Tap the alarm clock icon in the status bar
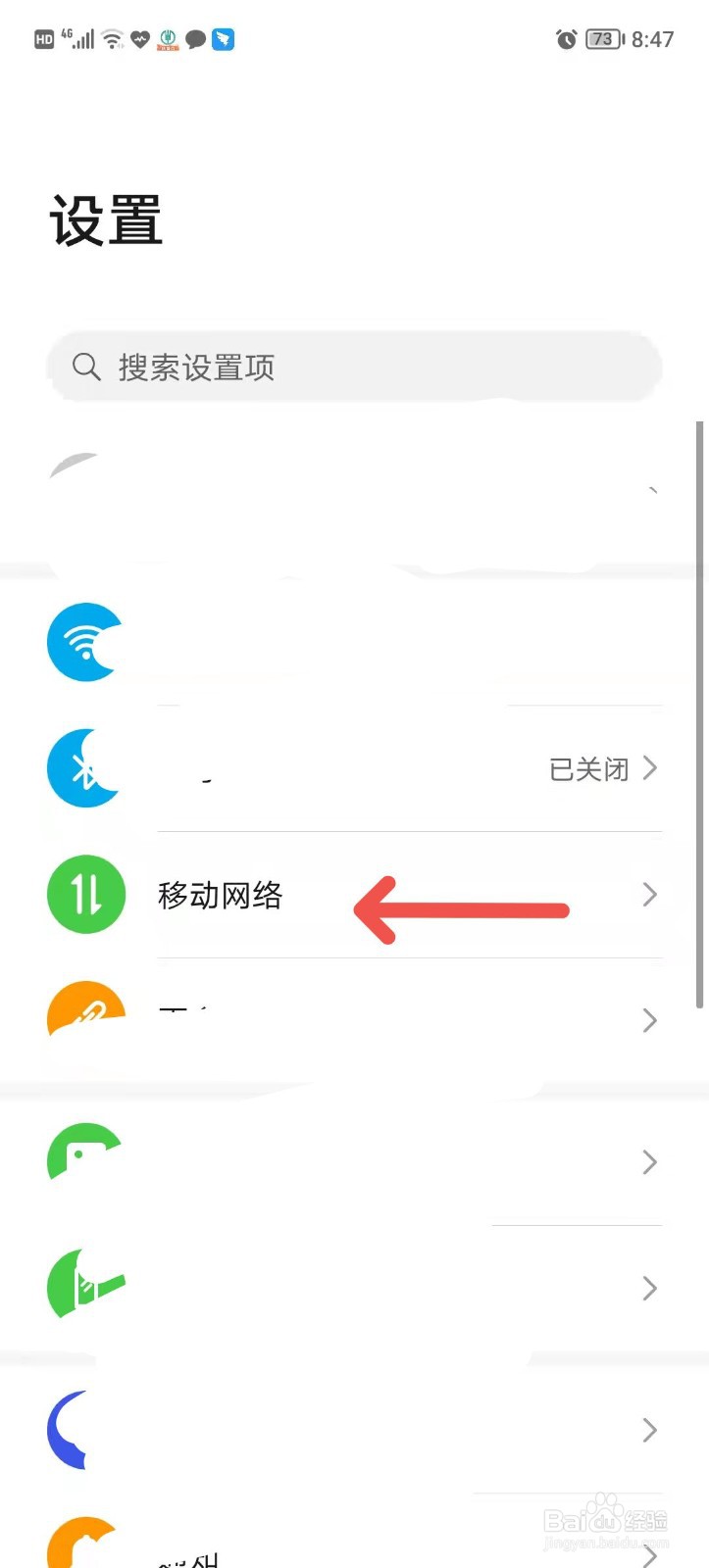This screenshot has height=1568, width=709. click(x=566, y=39)
